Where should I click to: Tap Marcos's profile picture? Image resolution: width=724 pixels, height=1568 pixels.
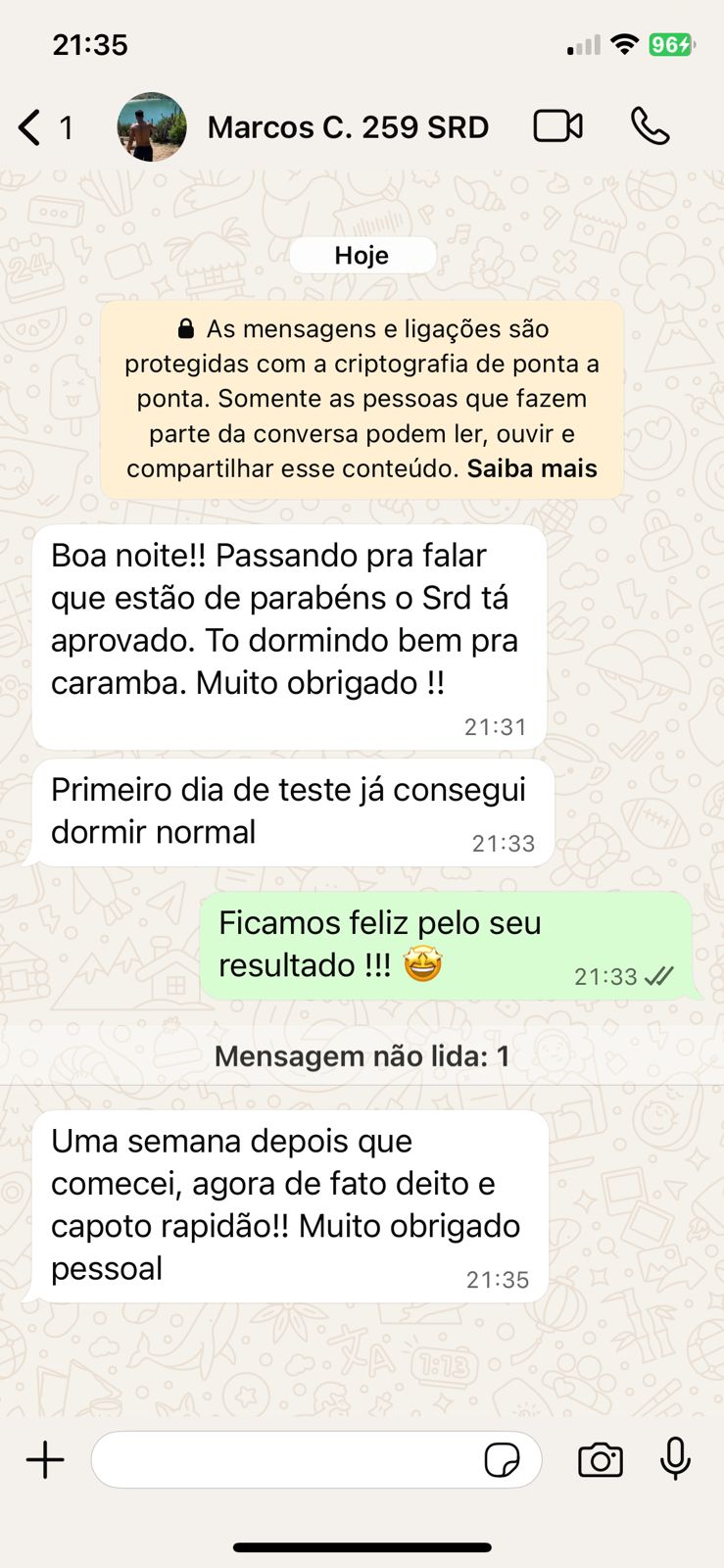coord(152,127)
